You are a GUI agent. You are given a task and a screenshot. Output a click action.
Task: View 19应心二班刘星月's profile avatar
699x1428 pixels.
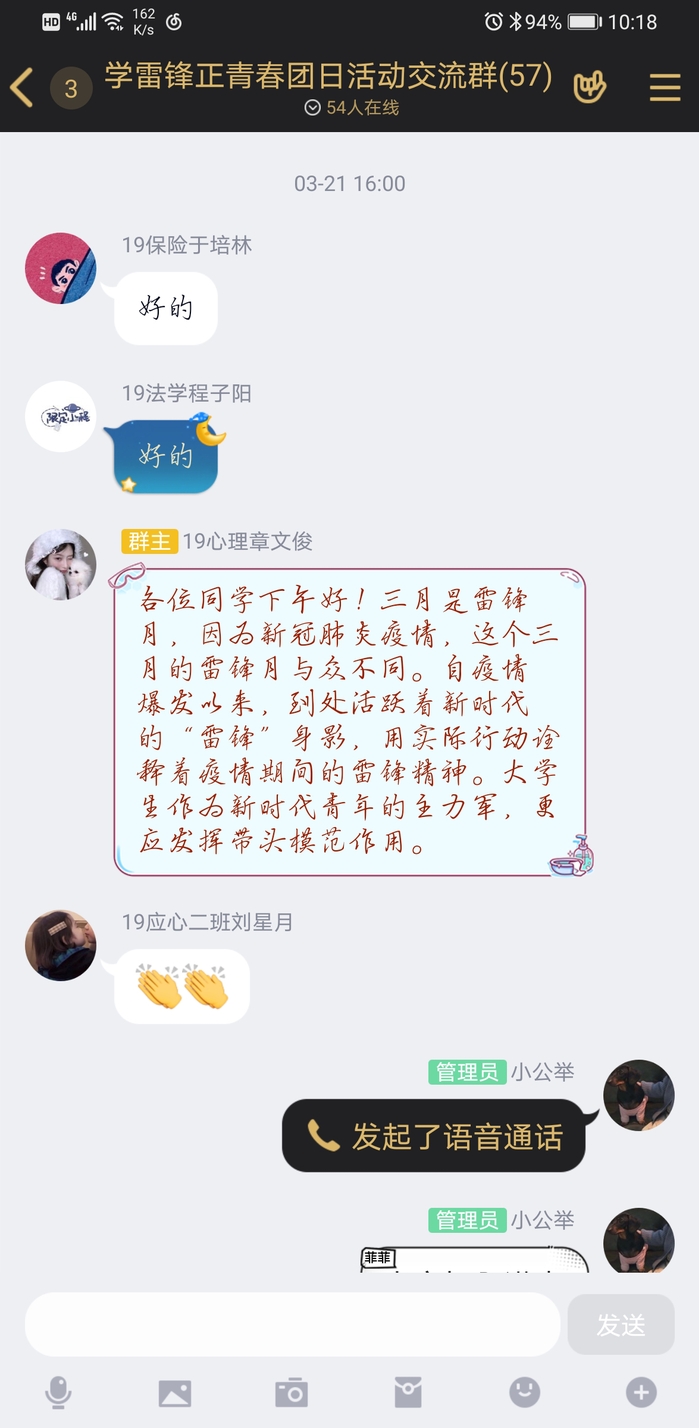61,945
